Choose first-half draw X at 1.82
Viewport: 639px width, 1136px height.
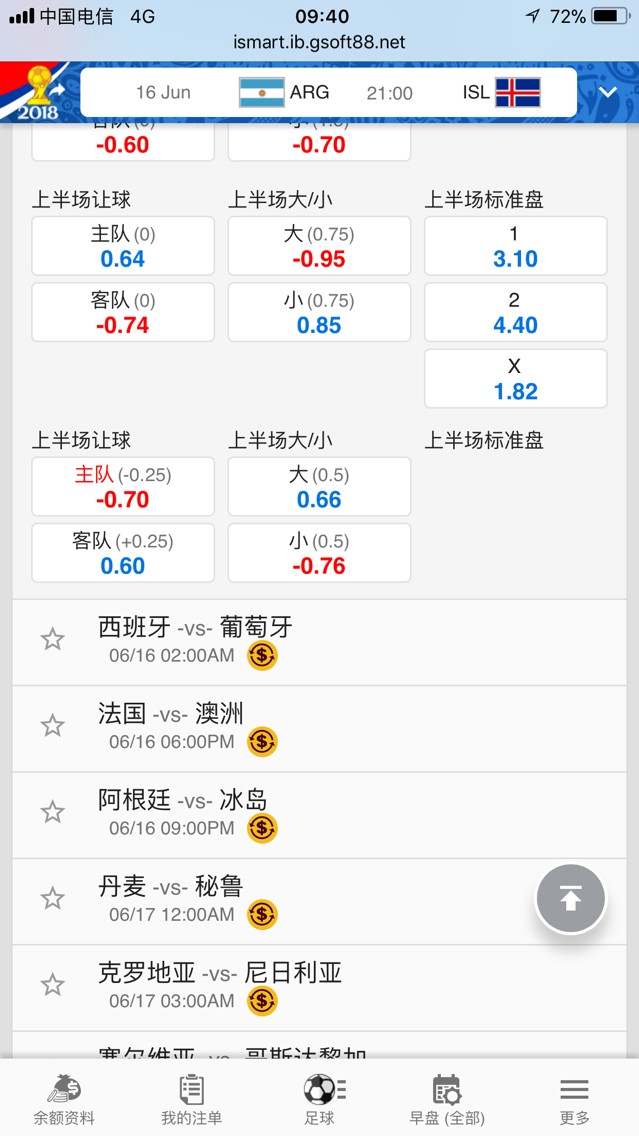[x=516, y=379]
